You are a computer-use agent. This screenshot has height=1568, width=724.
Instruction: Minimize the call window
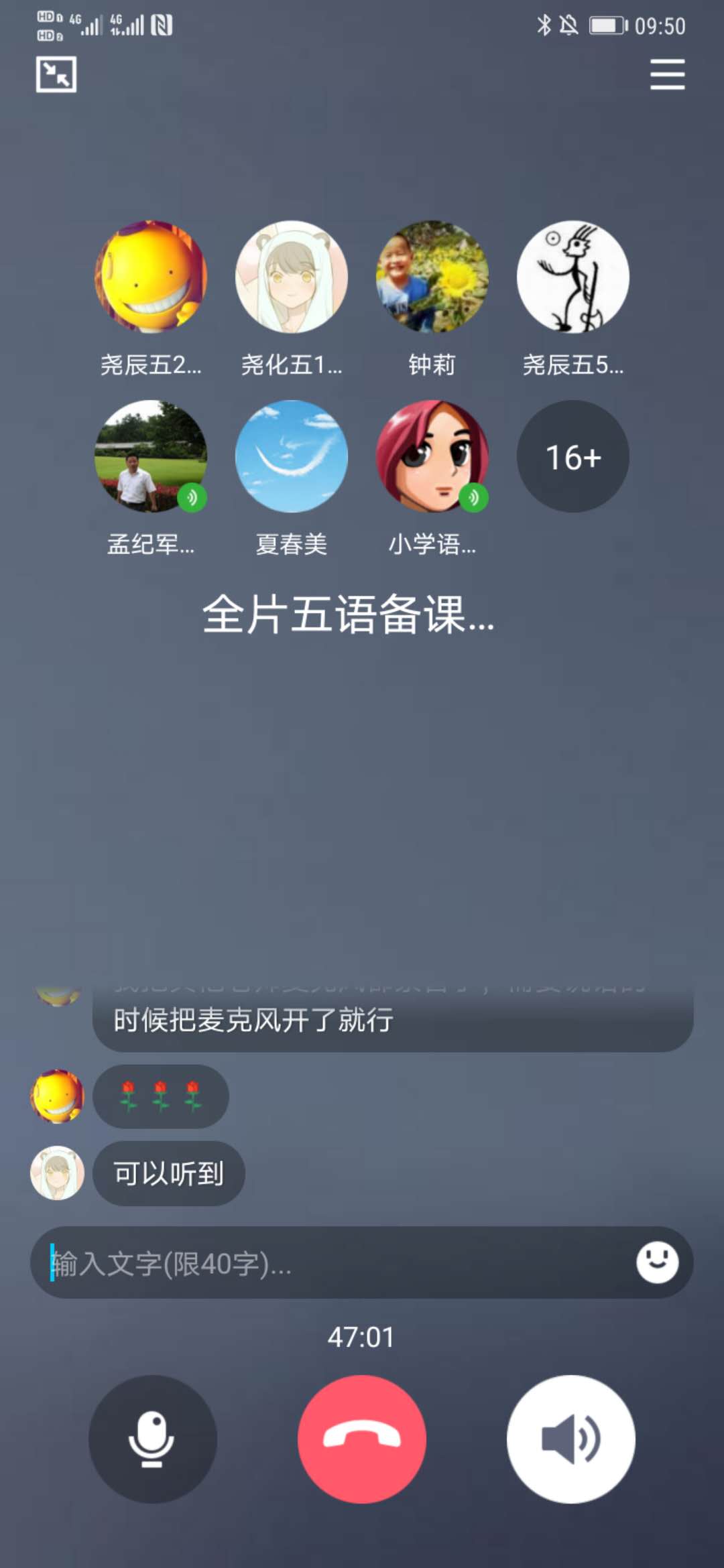[x=56, y=74]
